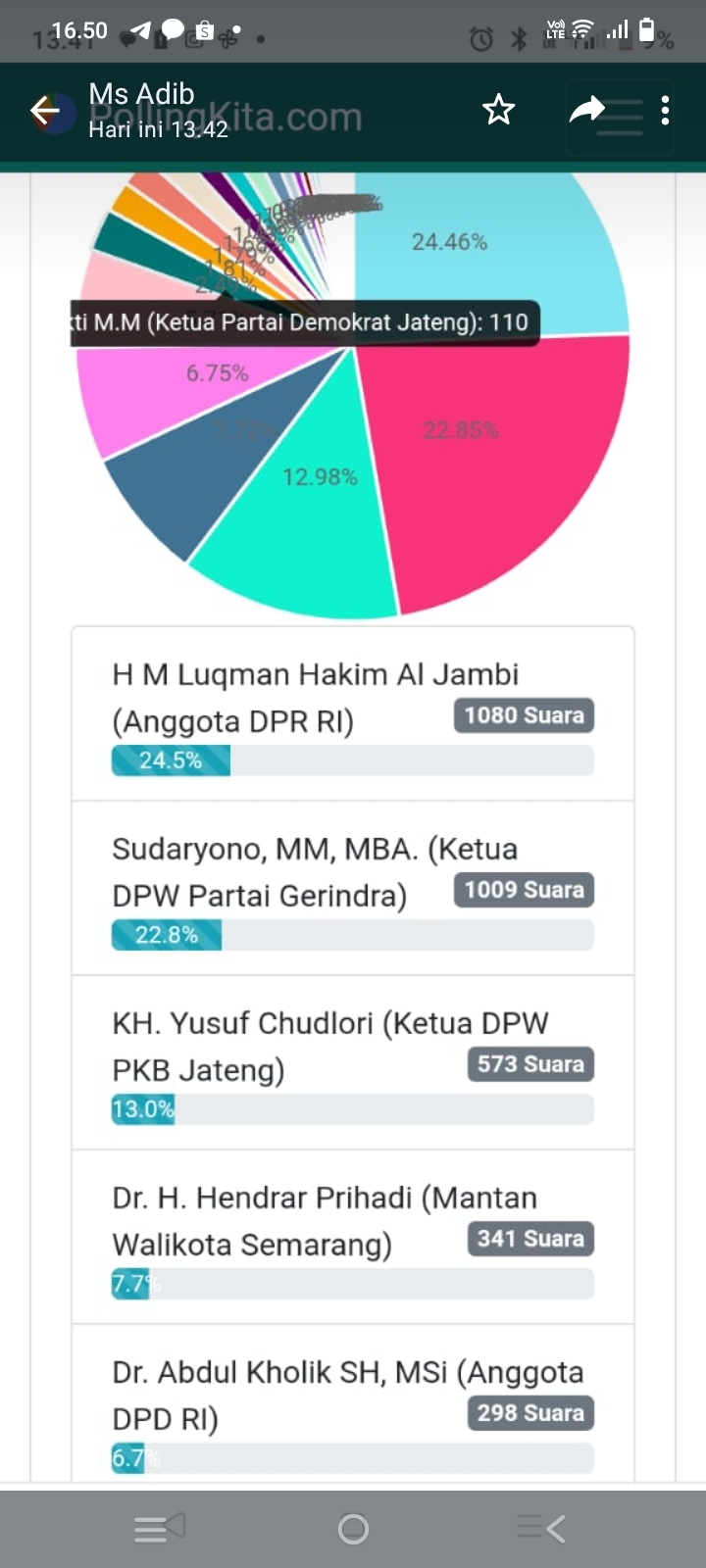This screenshot has height=1568, width=706.
Task: Open the recent apps switcher
Action: (x=538, y=1527)
